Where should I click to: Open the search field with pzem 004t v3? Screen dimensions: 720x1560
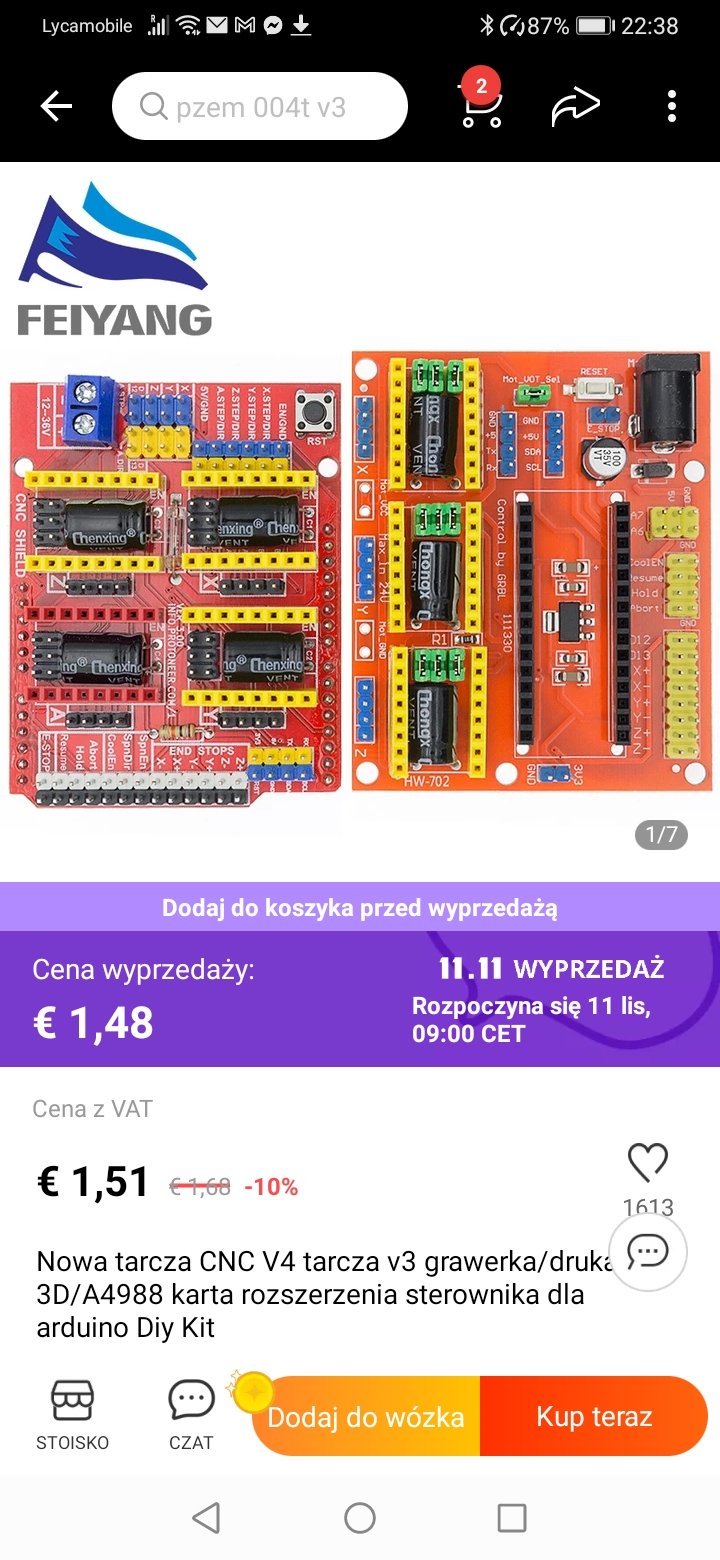pyautogui.click(x=260, y=106)
